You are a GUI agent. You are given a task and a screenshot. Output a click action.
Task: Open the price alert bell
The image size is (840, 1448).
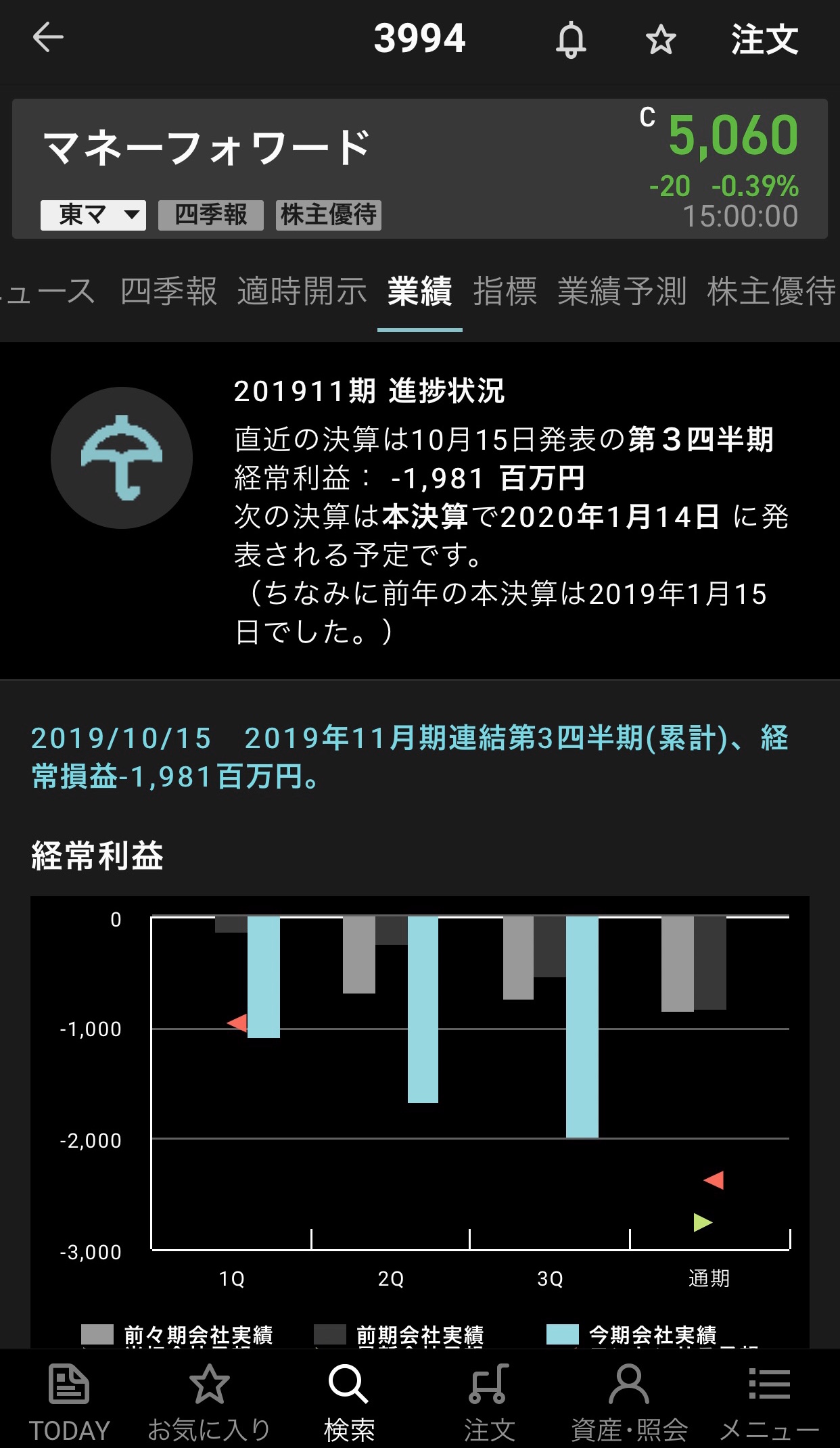pyautogui.click(x=571, y=39)
